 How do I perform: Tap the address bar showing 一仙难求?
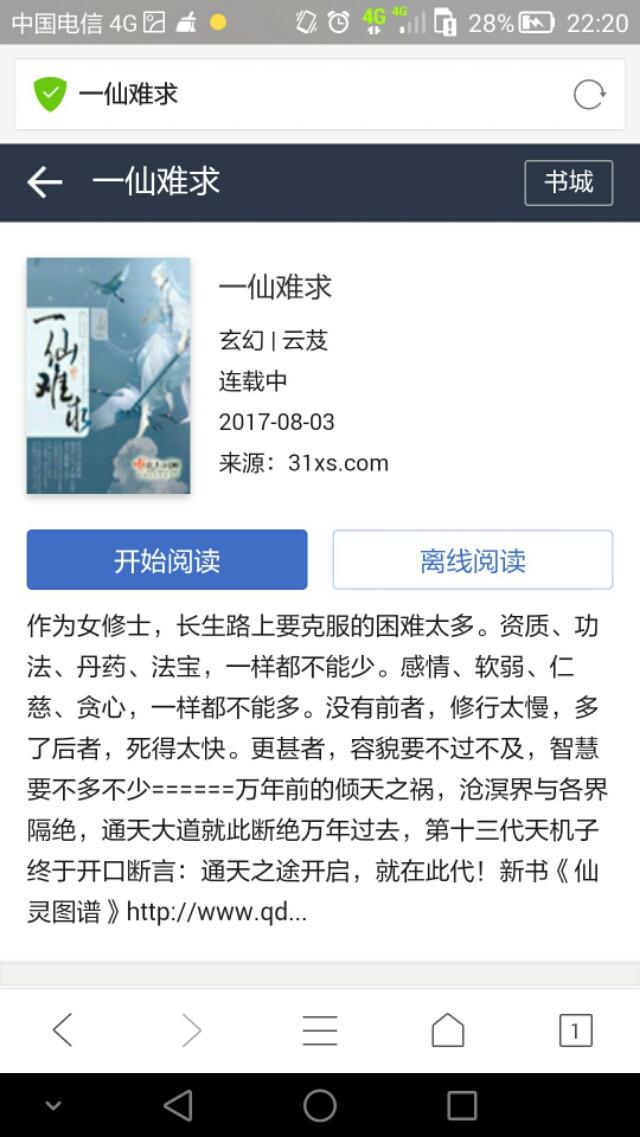pos(300,95)
